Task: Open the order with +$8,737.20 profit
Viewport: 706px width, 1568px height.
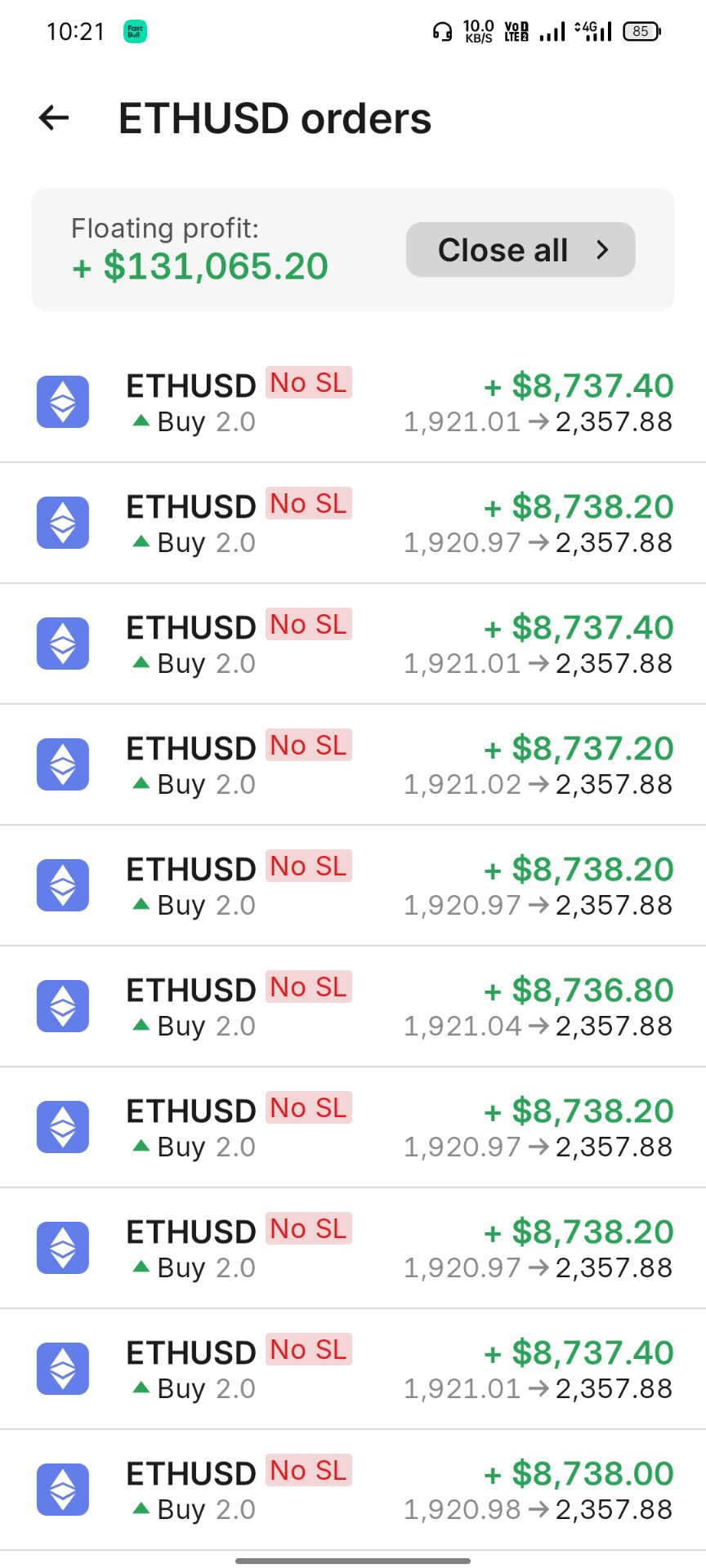Action: [x=353, y=764]
